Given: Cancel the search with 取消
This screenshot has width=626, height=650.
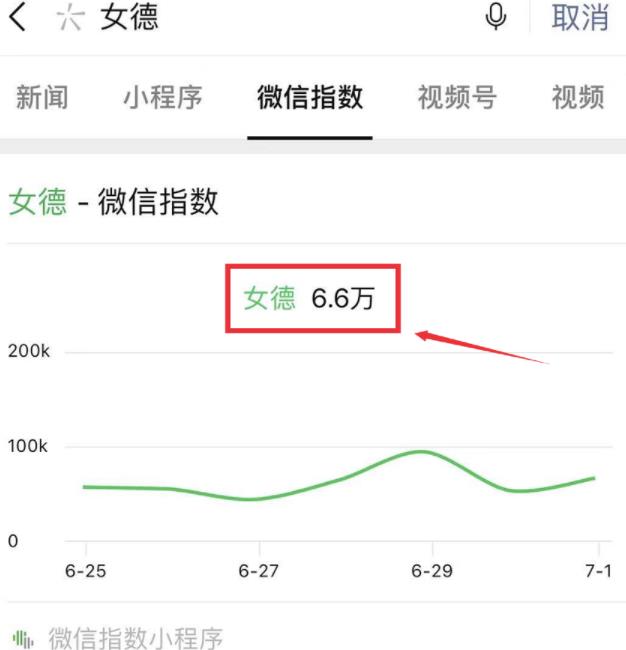Looking at the screenshot, I should [580, 17].
